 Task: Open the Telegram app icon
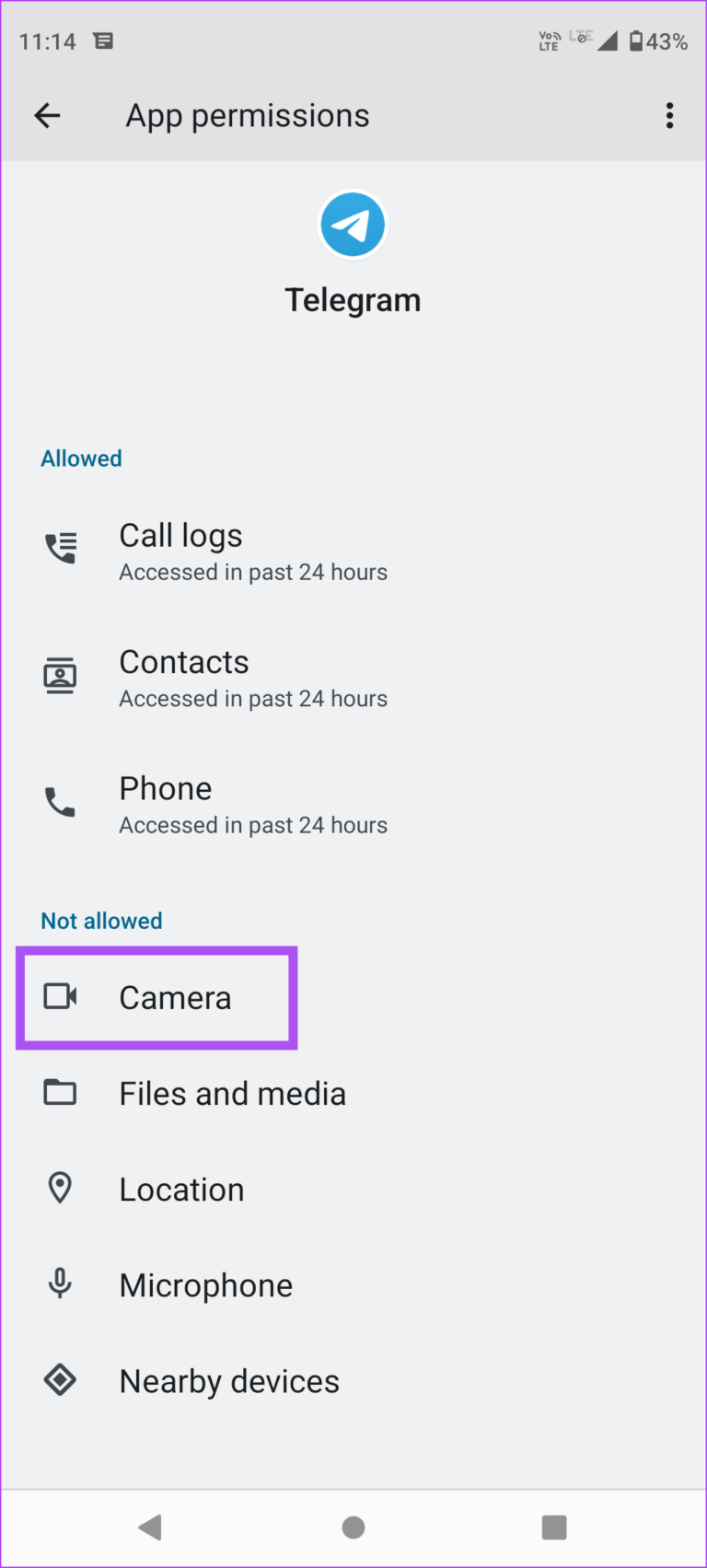(353, 224)
